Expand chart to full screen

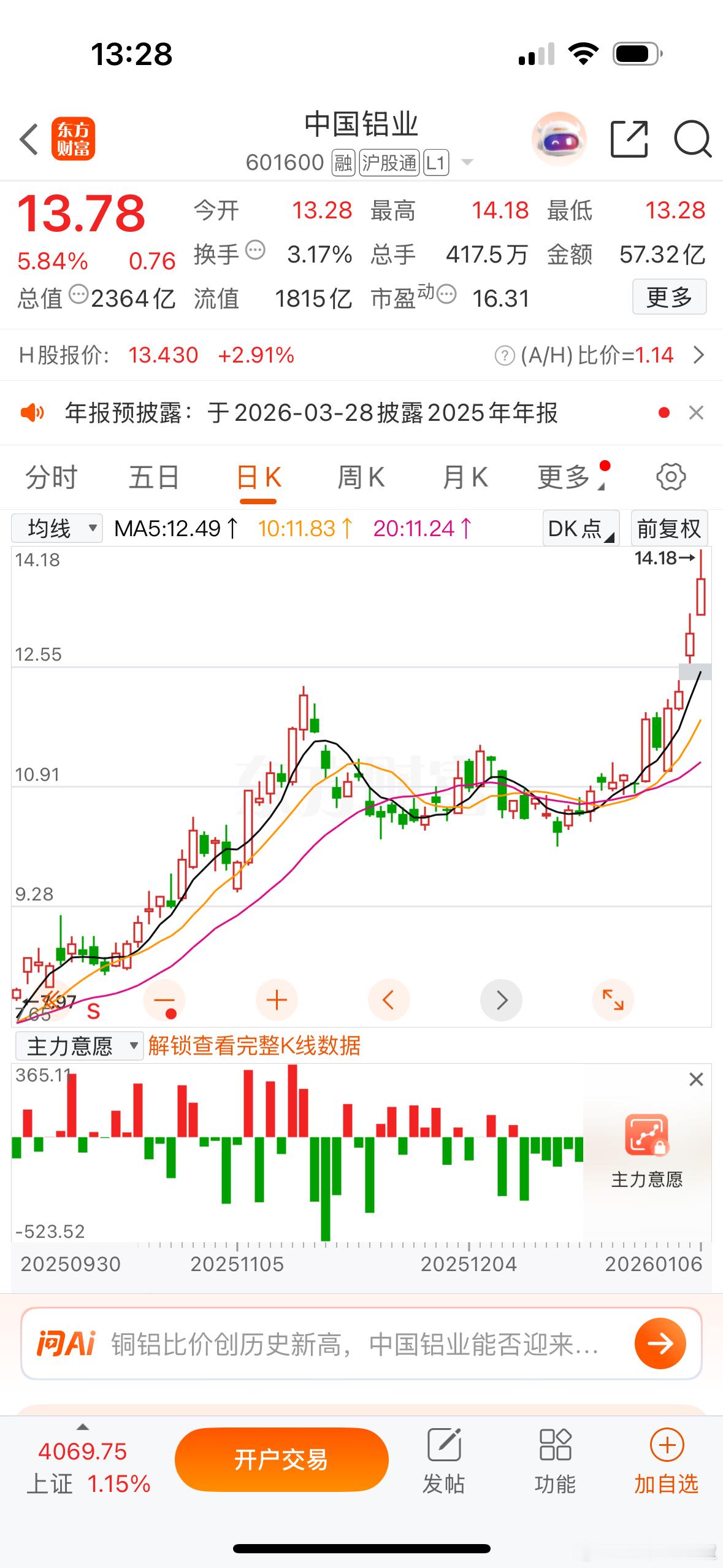(x=613, y=1000)
